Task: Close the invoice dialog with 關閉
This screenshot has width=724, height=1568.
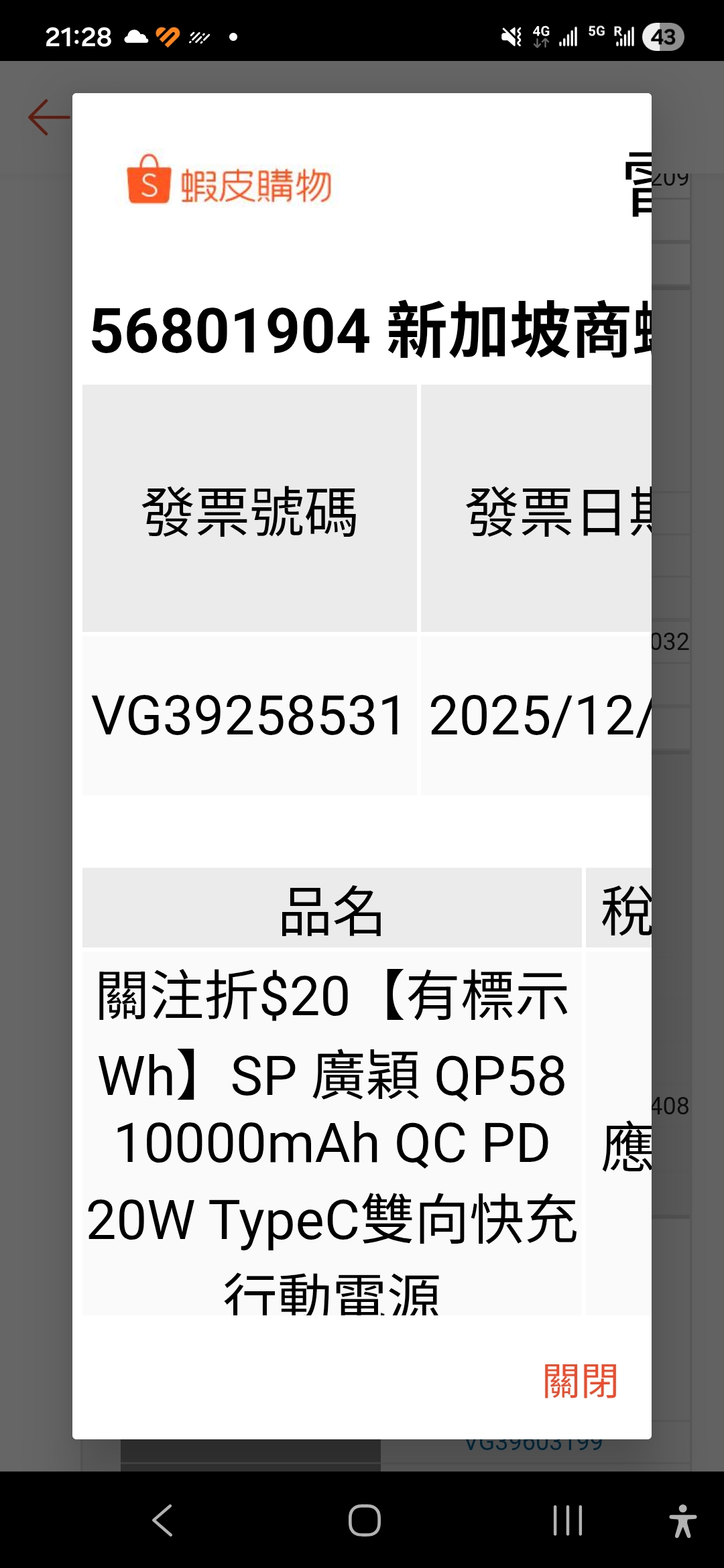Action: point(580,1382)
